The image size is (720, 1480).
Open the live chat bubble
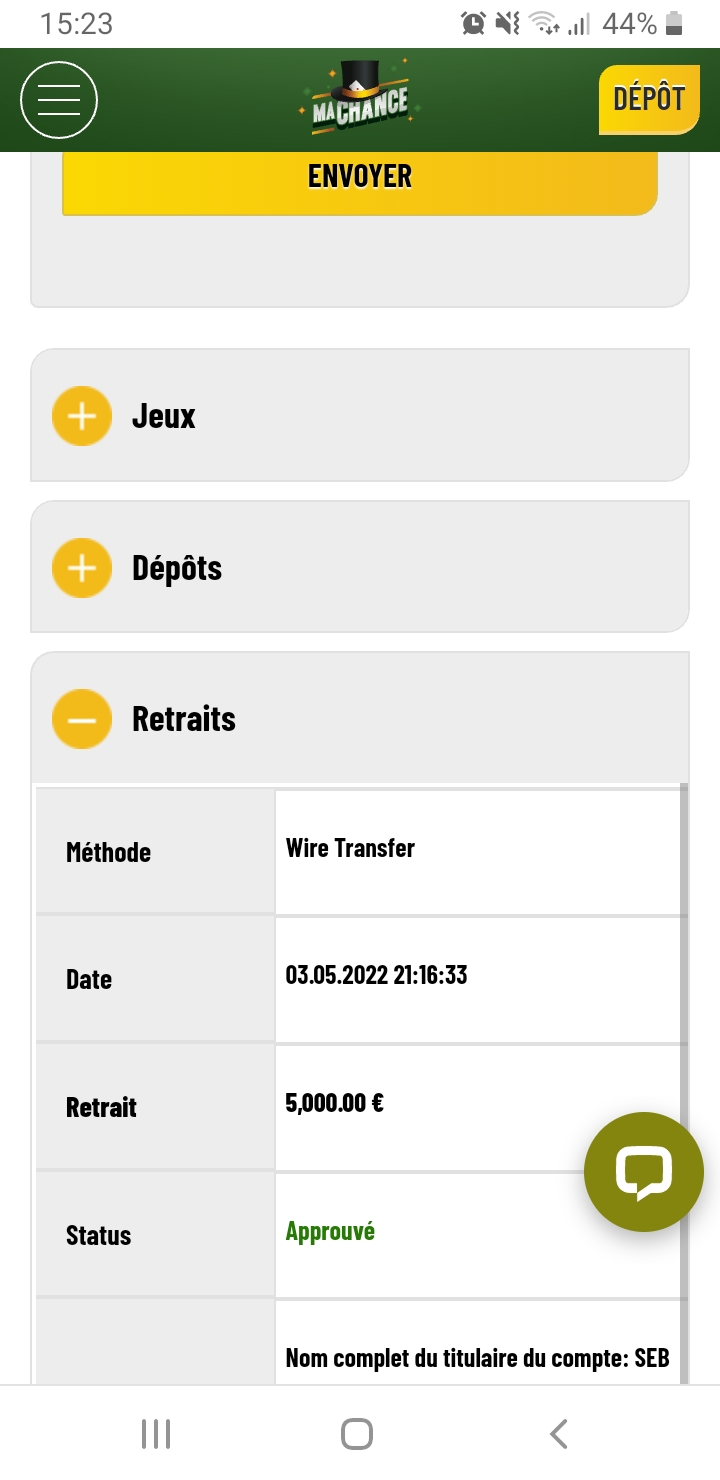click(643, 1172)
